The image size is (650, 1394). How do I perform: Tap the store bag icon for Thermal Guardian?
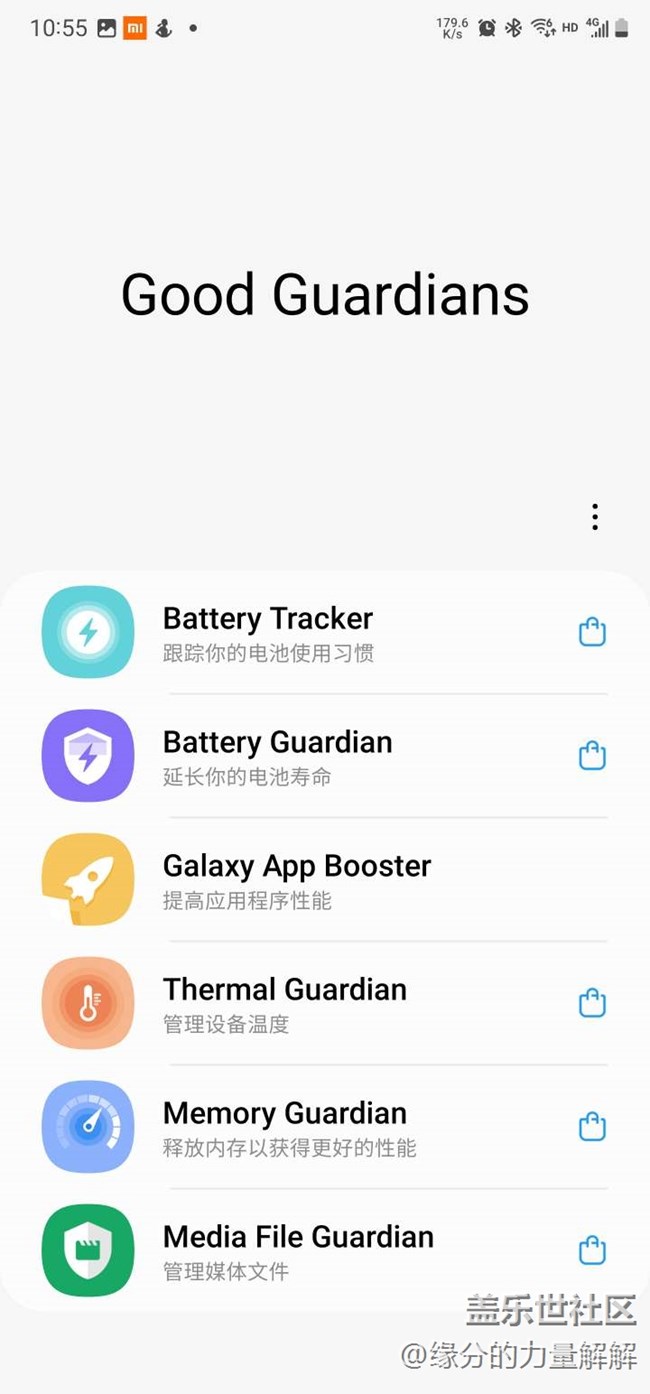592,1003
